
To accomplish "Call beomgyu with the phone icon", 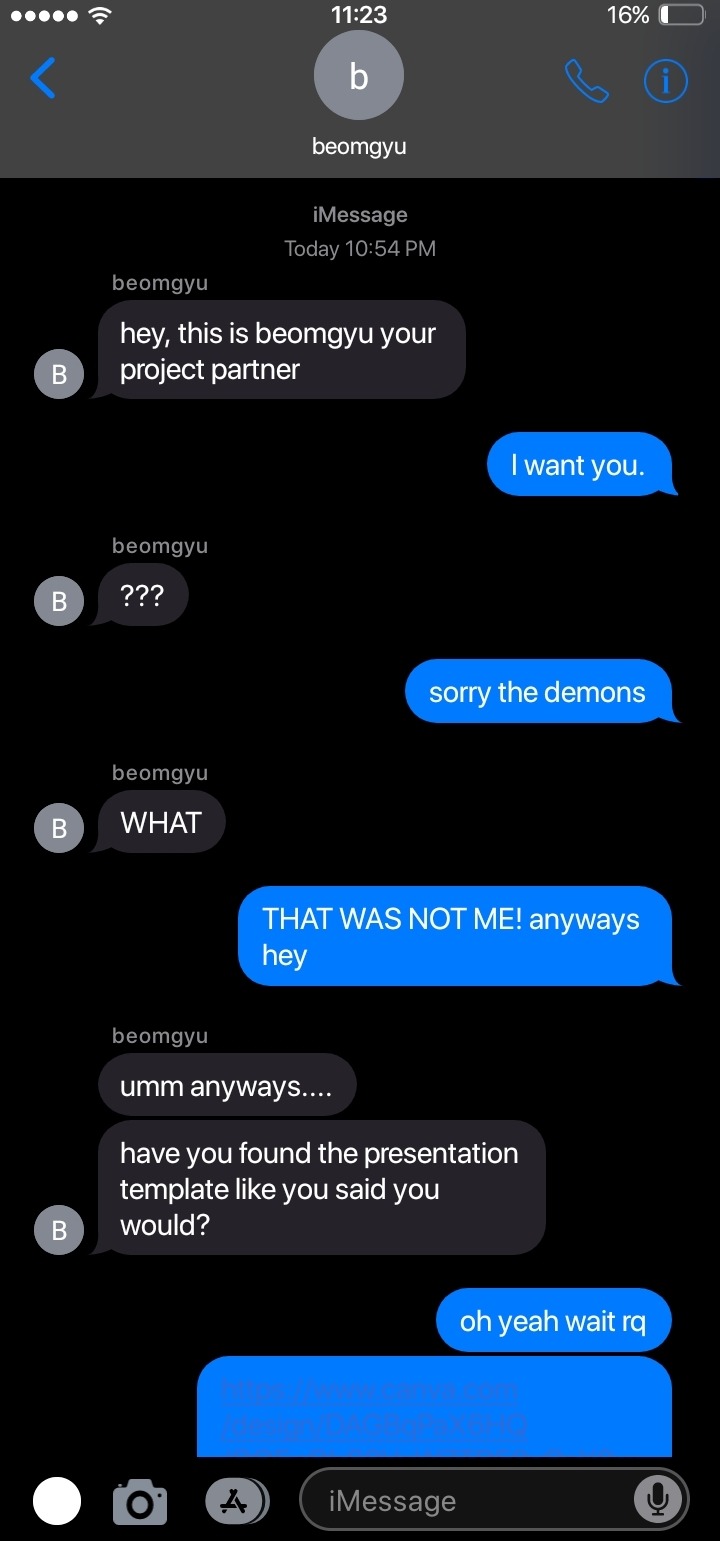I will coord(586,81).
